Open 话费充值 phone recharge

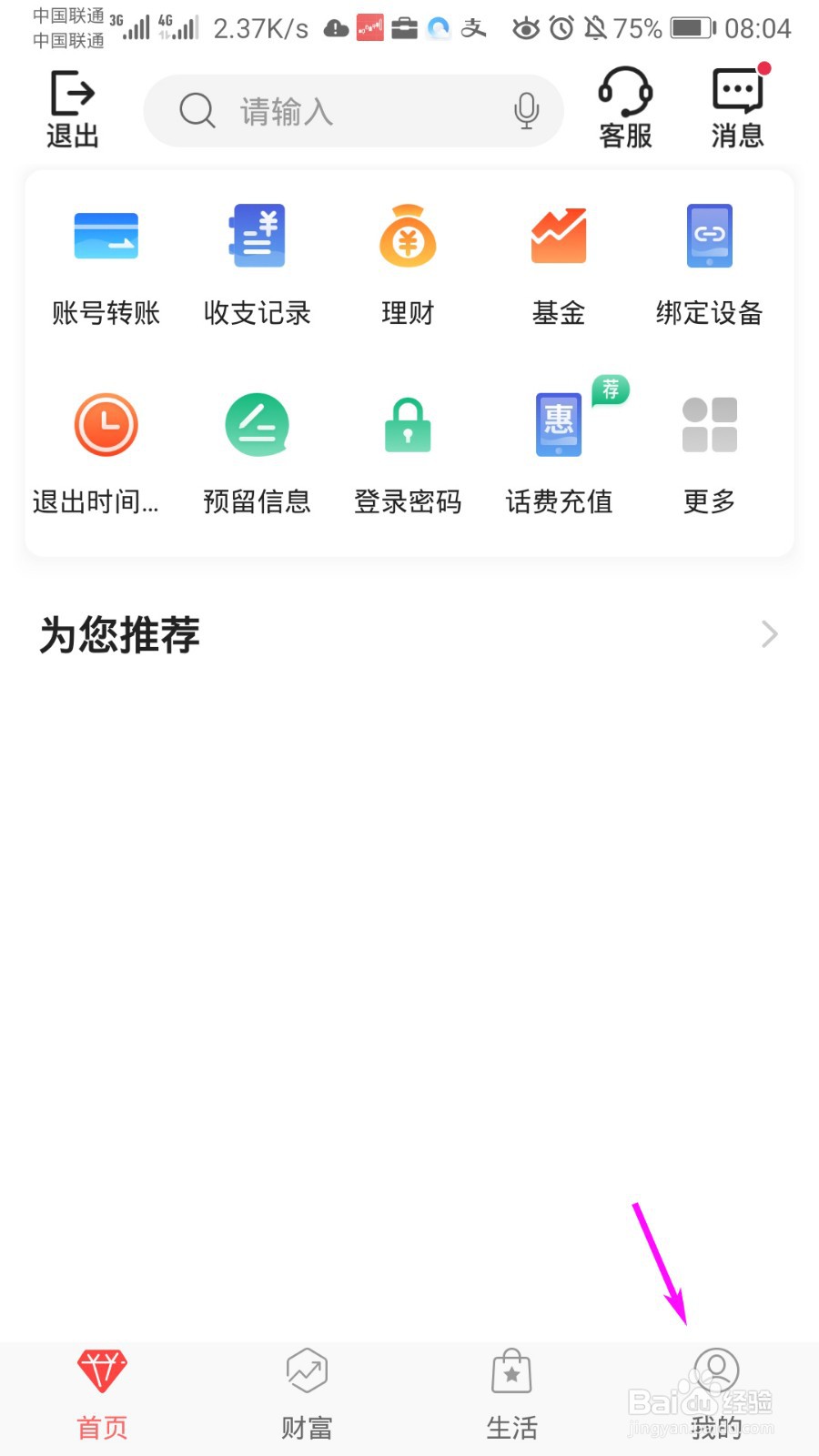[x=558, y=452]
